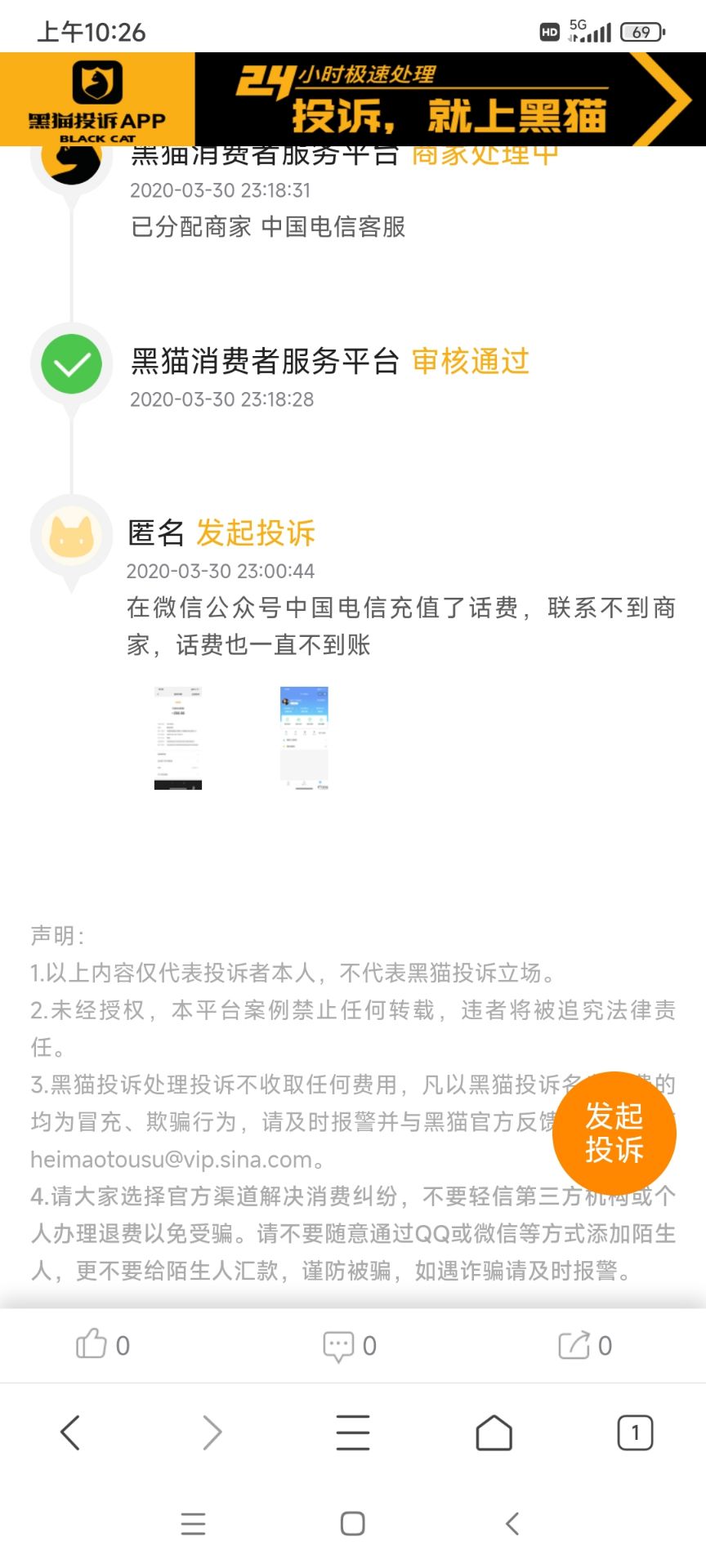Open the Black Cat complaint app banner
706x1568 pixels.
[353, 100]
